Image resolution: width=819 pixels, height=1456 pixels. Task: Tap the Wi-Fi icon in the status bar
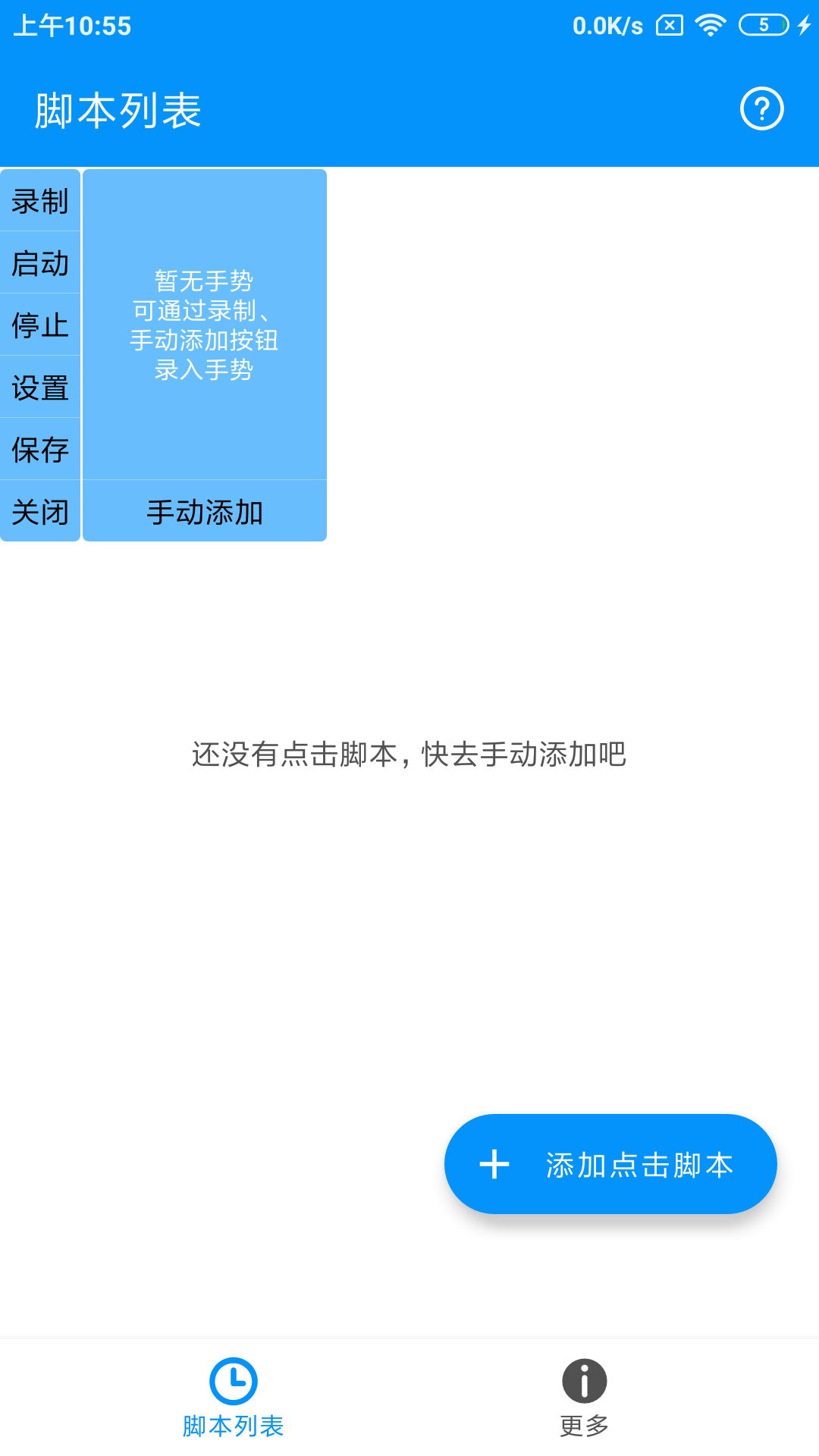click(710, 25)
